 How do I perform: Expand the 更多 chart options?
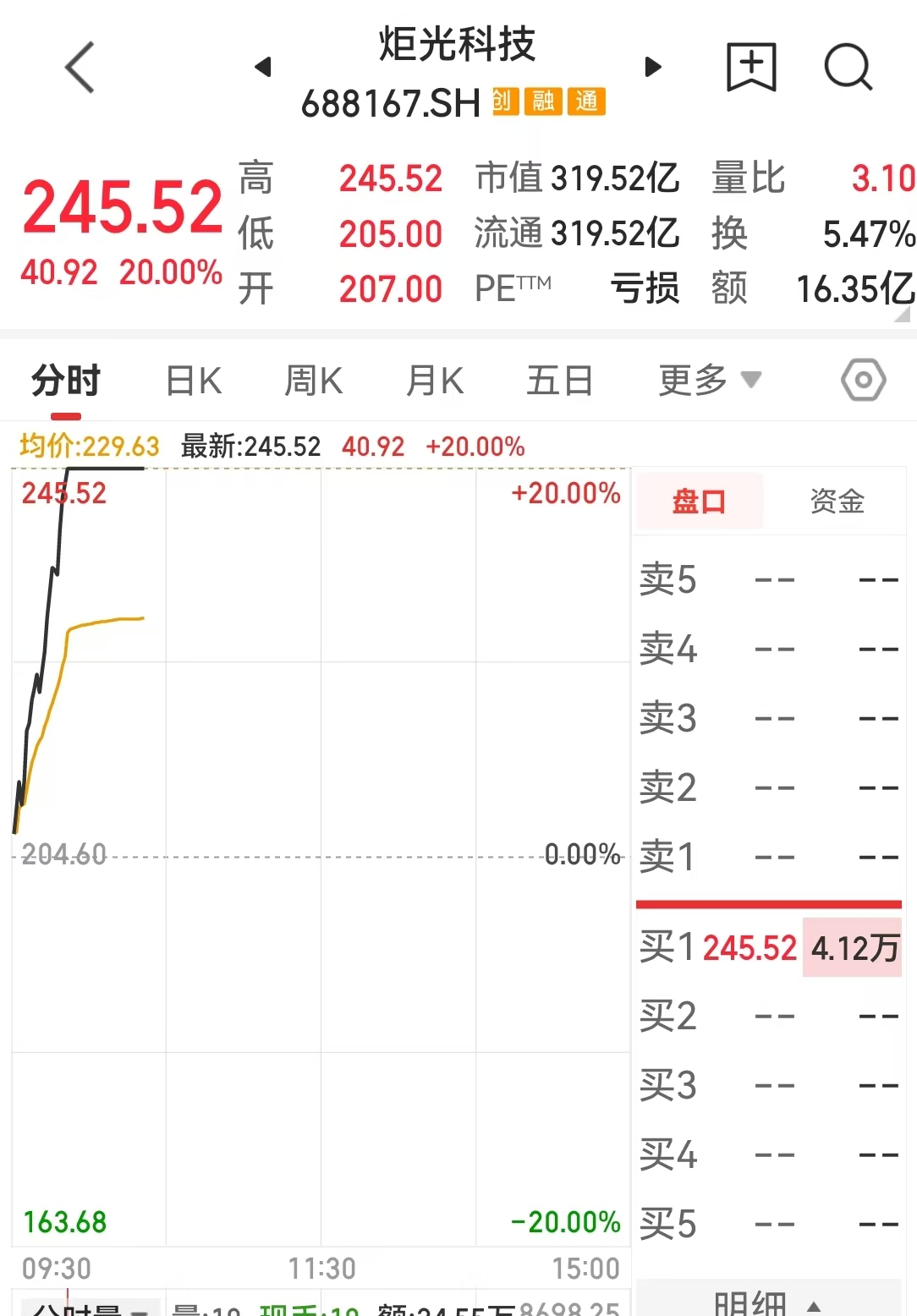pos(710,381)
